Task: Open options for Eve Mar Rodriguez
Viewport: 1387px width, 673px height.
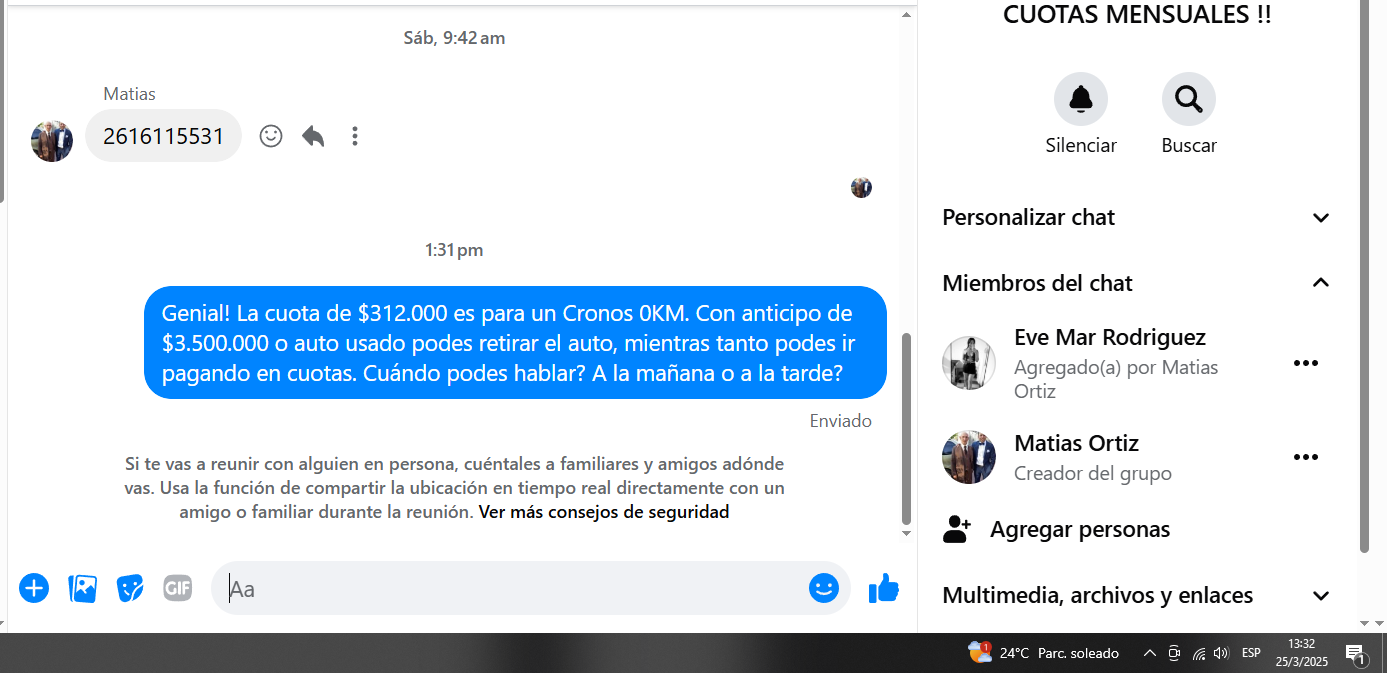Action: (1305, 363)
